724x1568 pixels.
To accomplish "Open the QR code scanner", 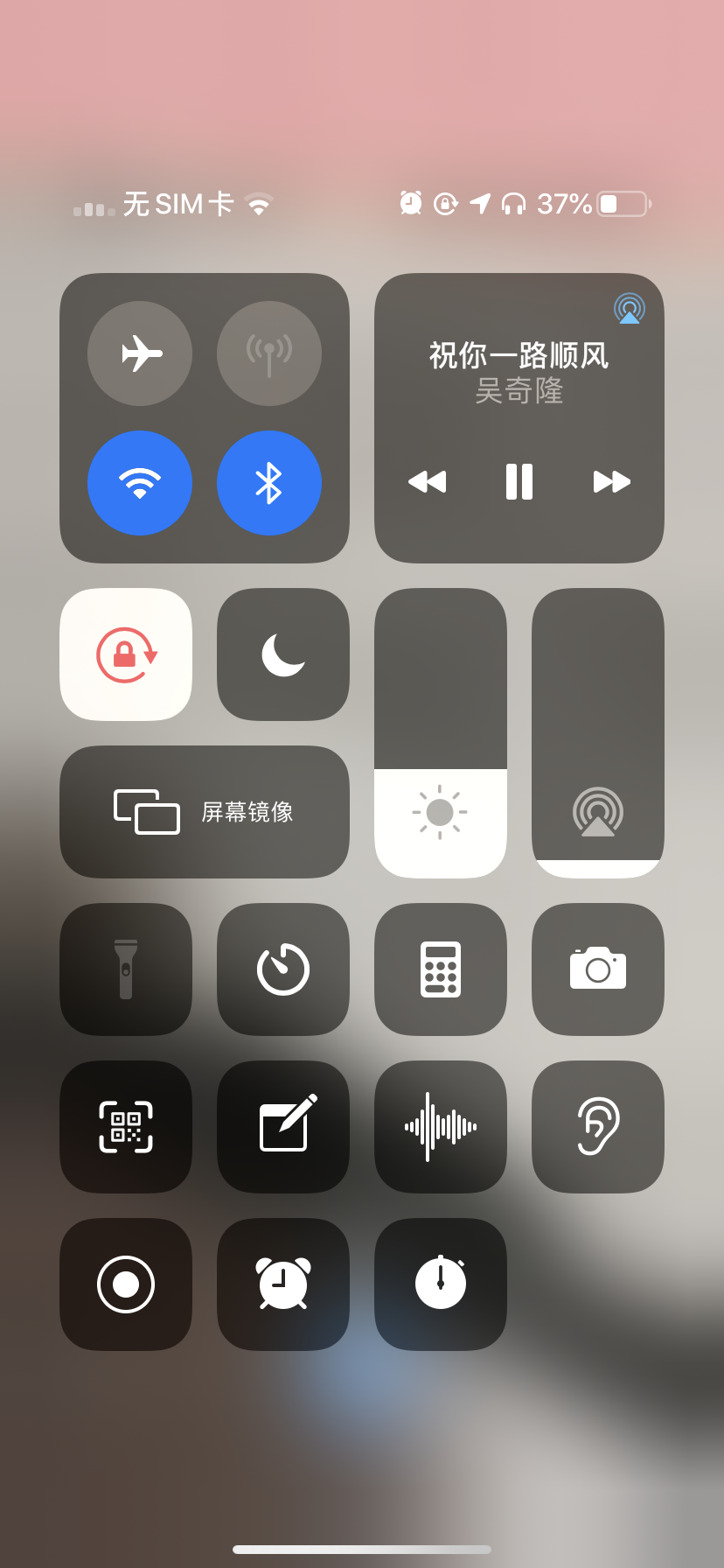I will coord(126,1127).
